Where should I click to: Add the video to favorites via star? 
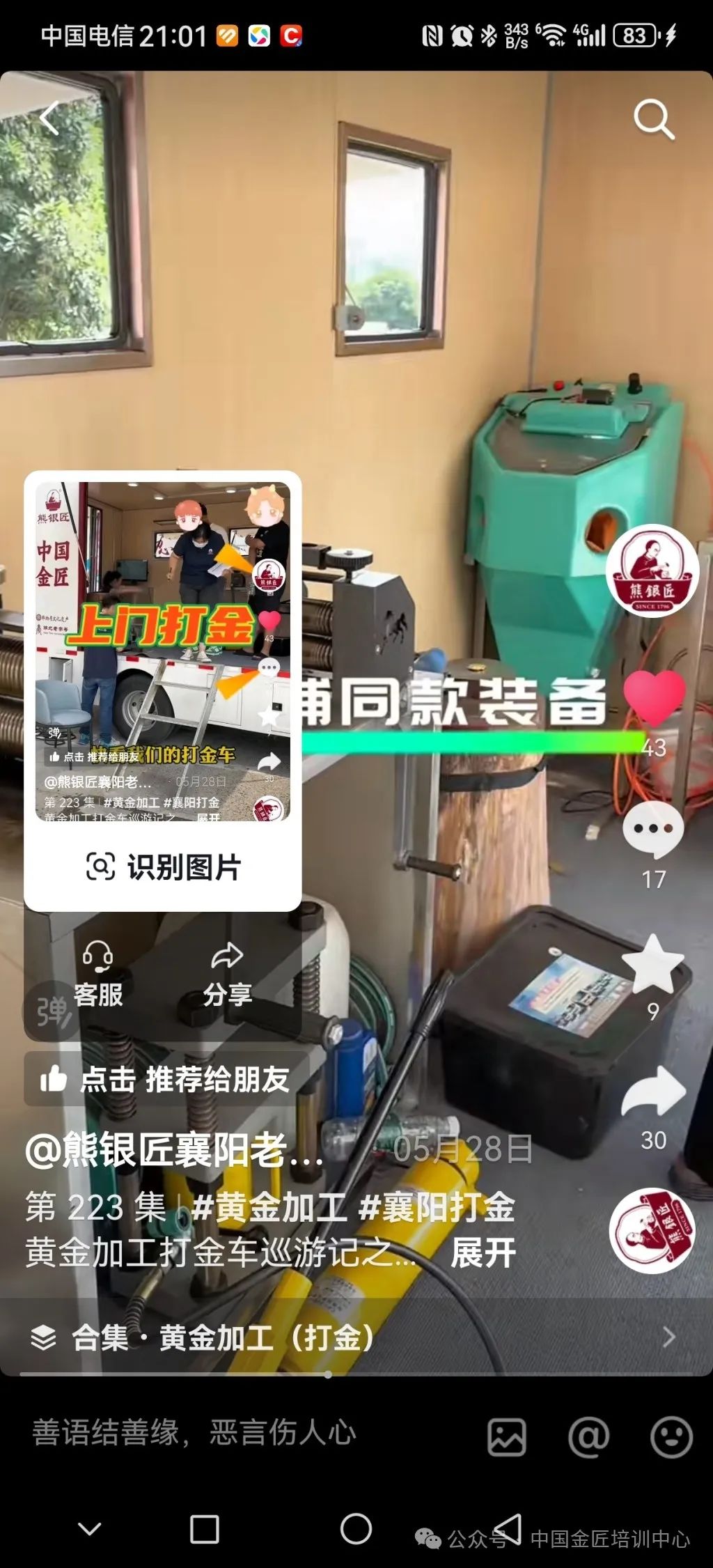coord(652,965)
